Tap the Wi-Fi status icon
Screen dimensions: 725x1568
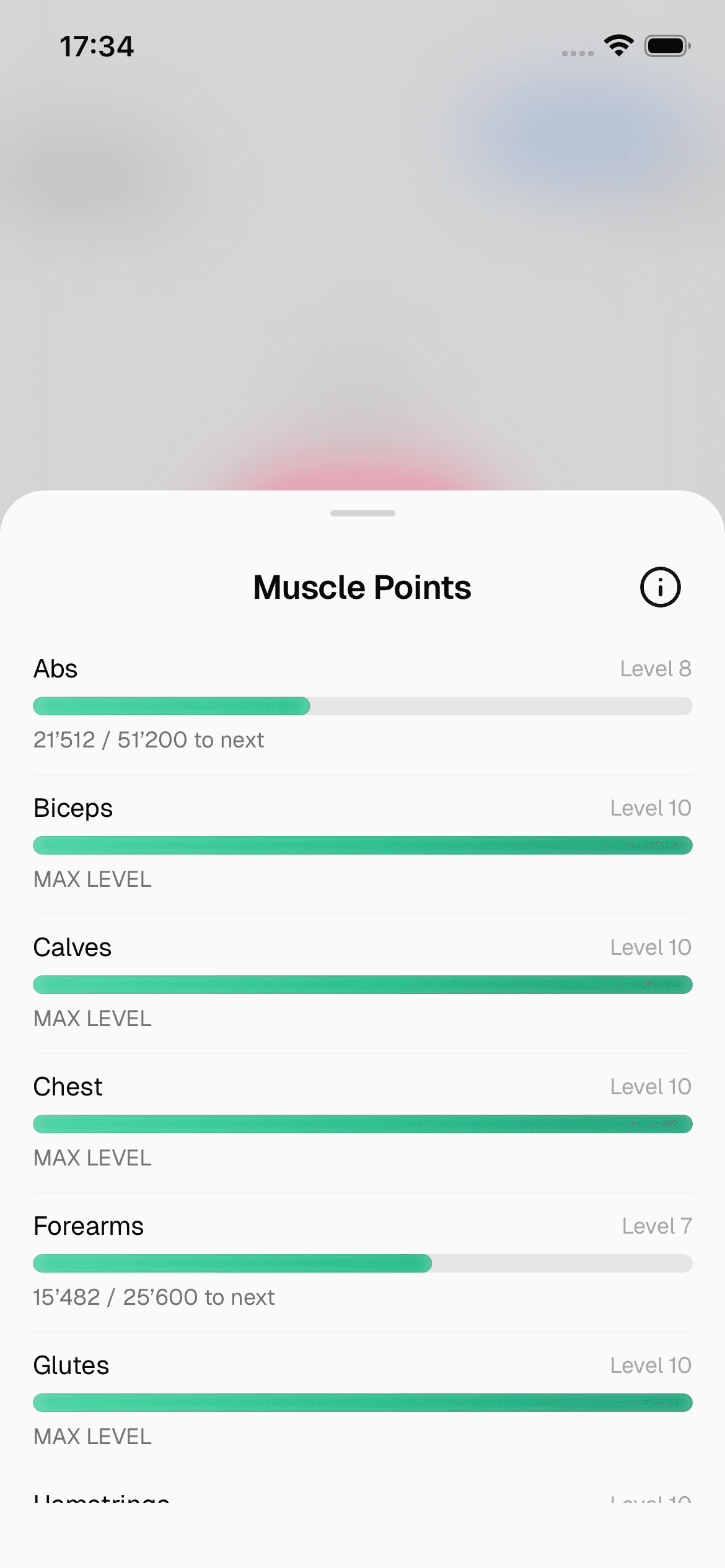(617, 45)
